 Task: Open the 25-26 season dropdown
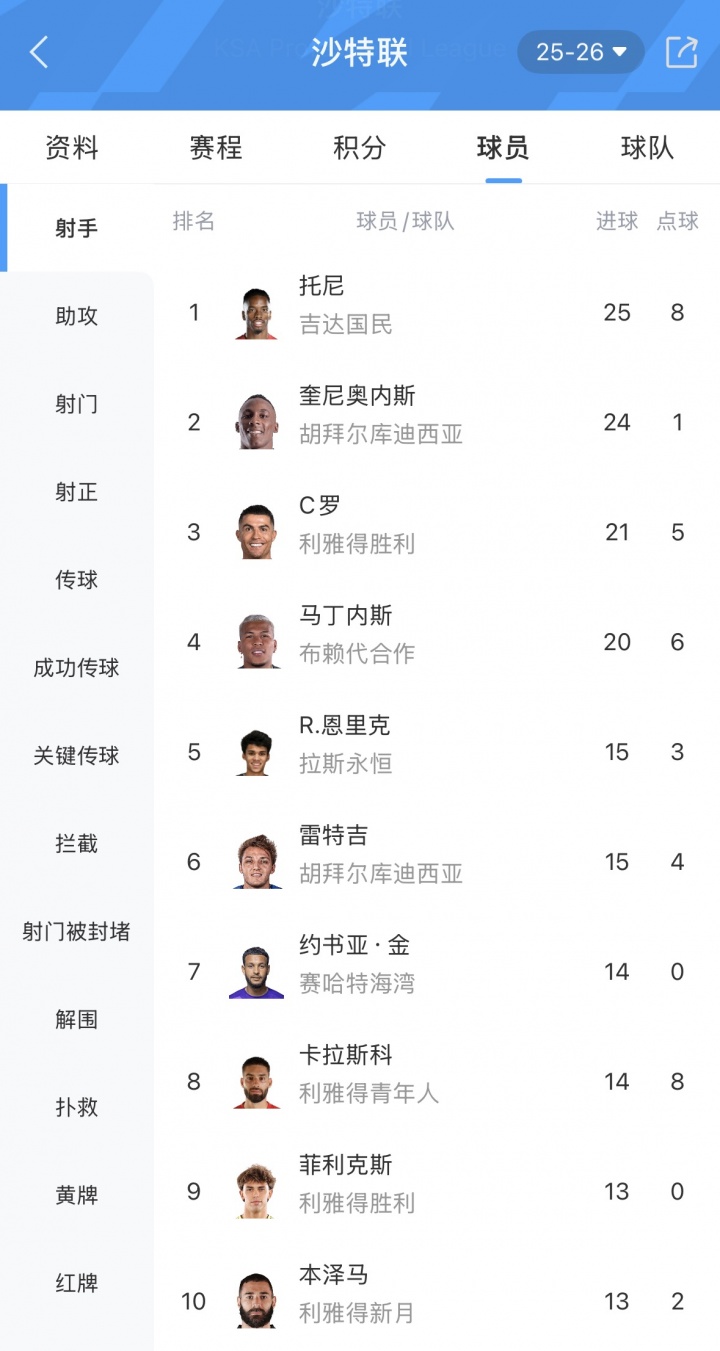(580, 52)
